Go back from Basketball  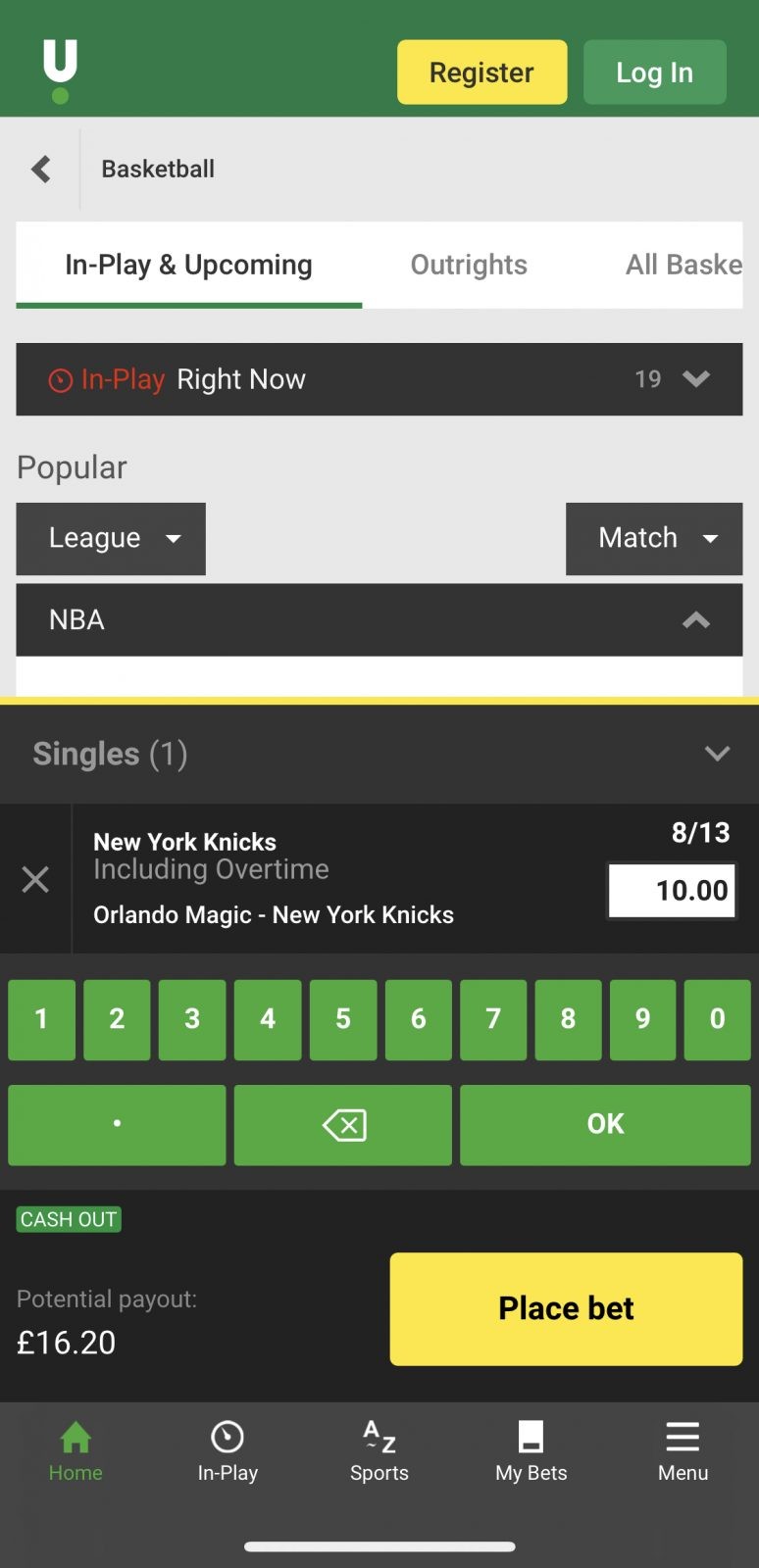[x=41, y=169]
